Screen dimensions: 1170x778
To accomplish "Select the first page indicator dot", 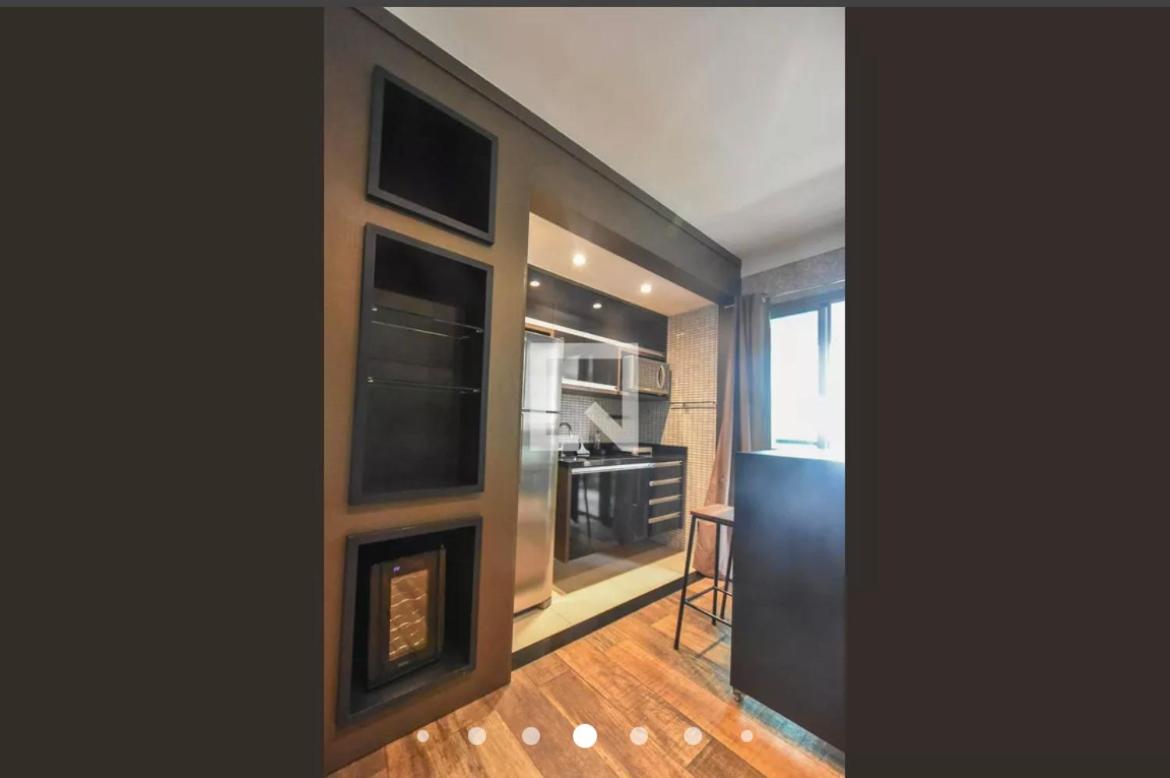I will click(423, 736).
